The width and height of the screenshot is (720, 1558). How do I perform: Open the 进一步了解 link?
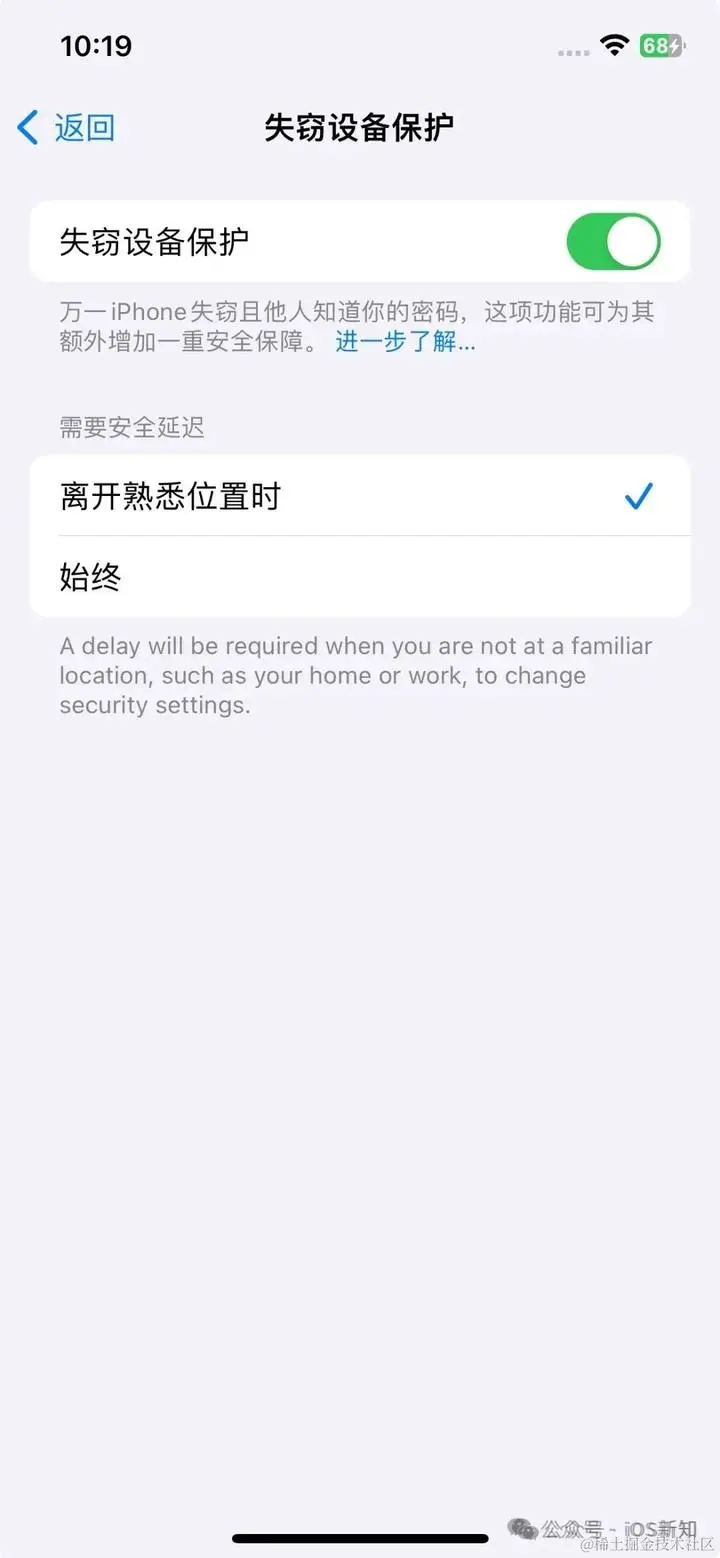(x=405, y=342)
